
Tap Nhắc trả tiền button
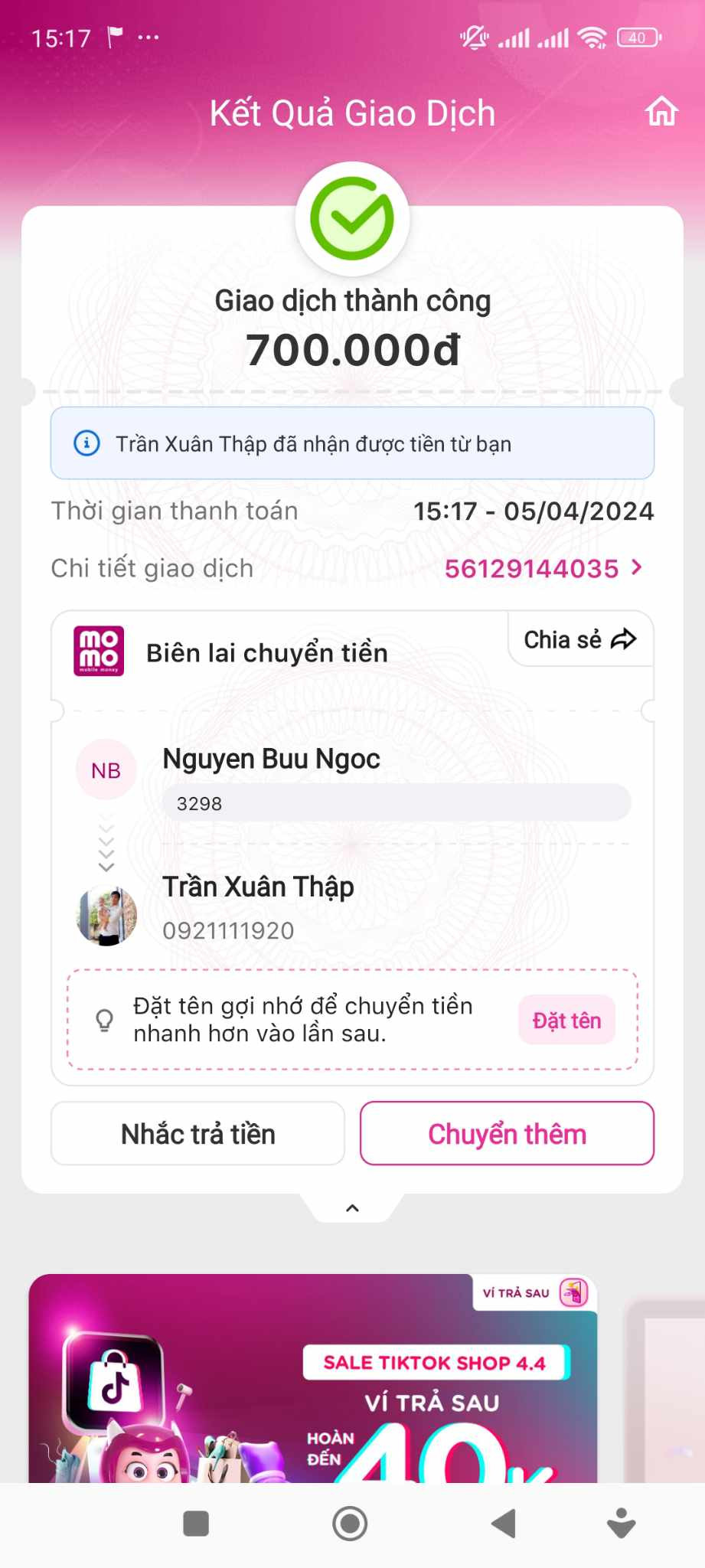pyautogui.click(x=197, y=1134)
